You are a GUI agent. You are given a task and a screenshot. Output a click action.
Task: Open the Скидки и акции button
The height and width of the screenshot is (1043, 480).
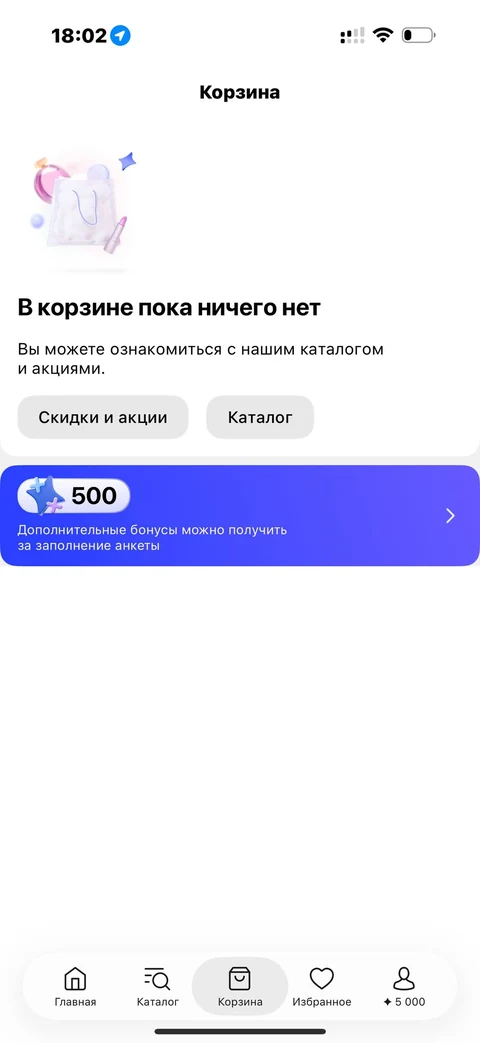(x=103, y=417)
